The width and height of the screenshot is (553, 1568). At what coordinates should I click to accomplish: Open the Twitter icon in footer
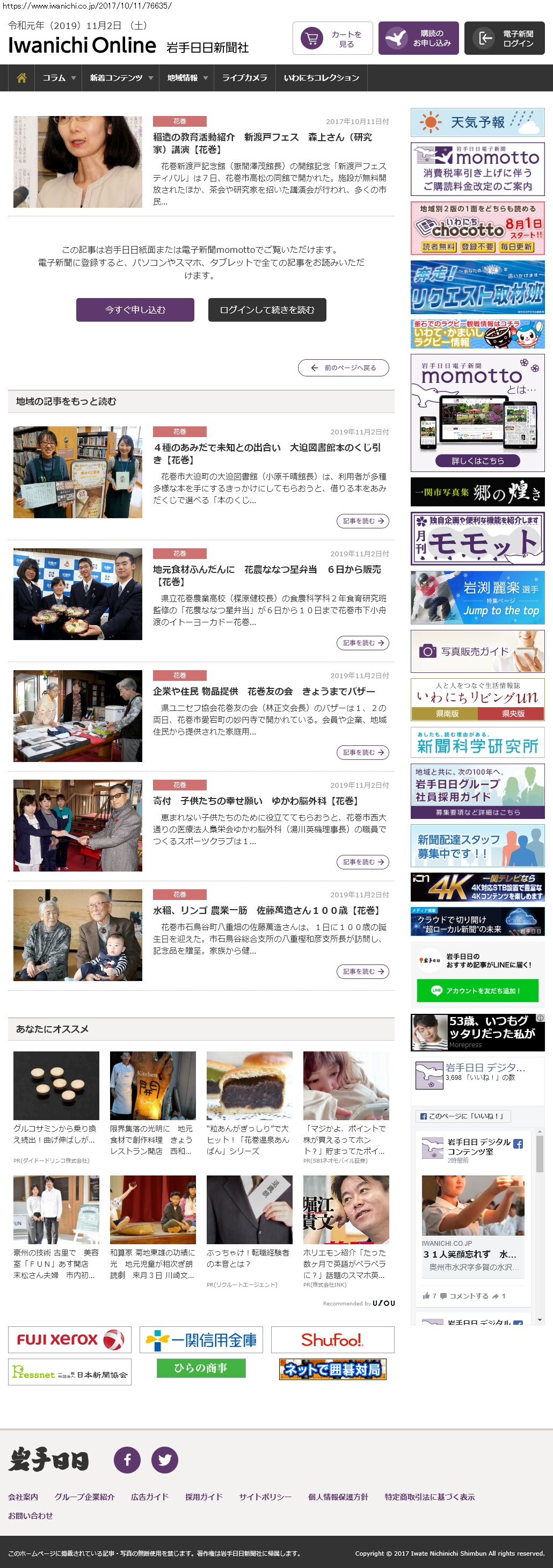click(x=164, y=1460)
